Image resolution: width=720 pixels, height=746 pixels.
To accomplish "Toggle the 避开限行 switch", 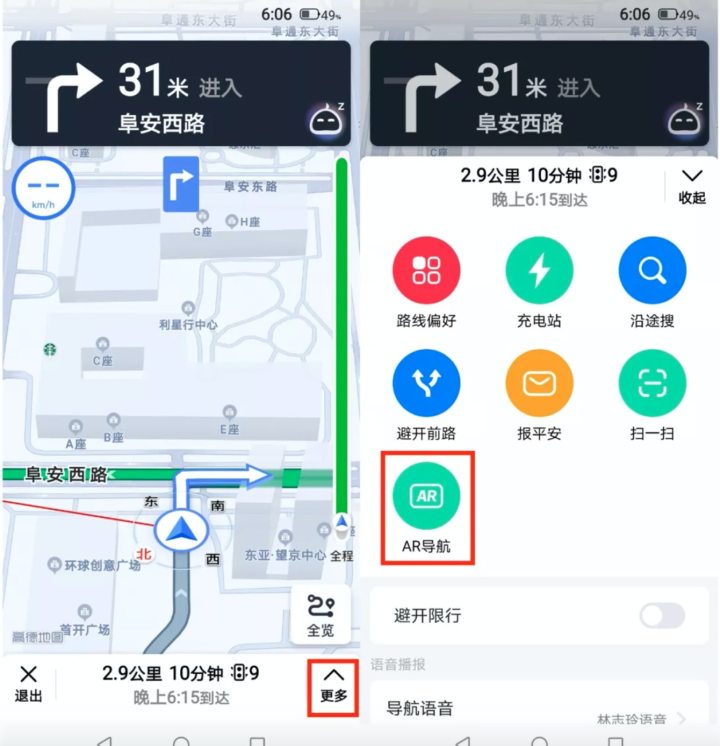I will tap(662, 615).
